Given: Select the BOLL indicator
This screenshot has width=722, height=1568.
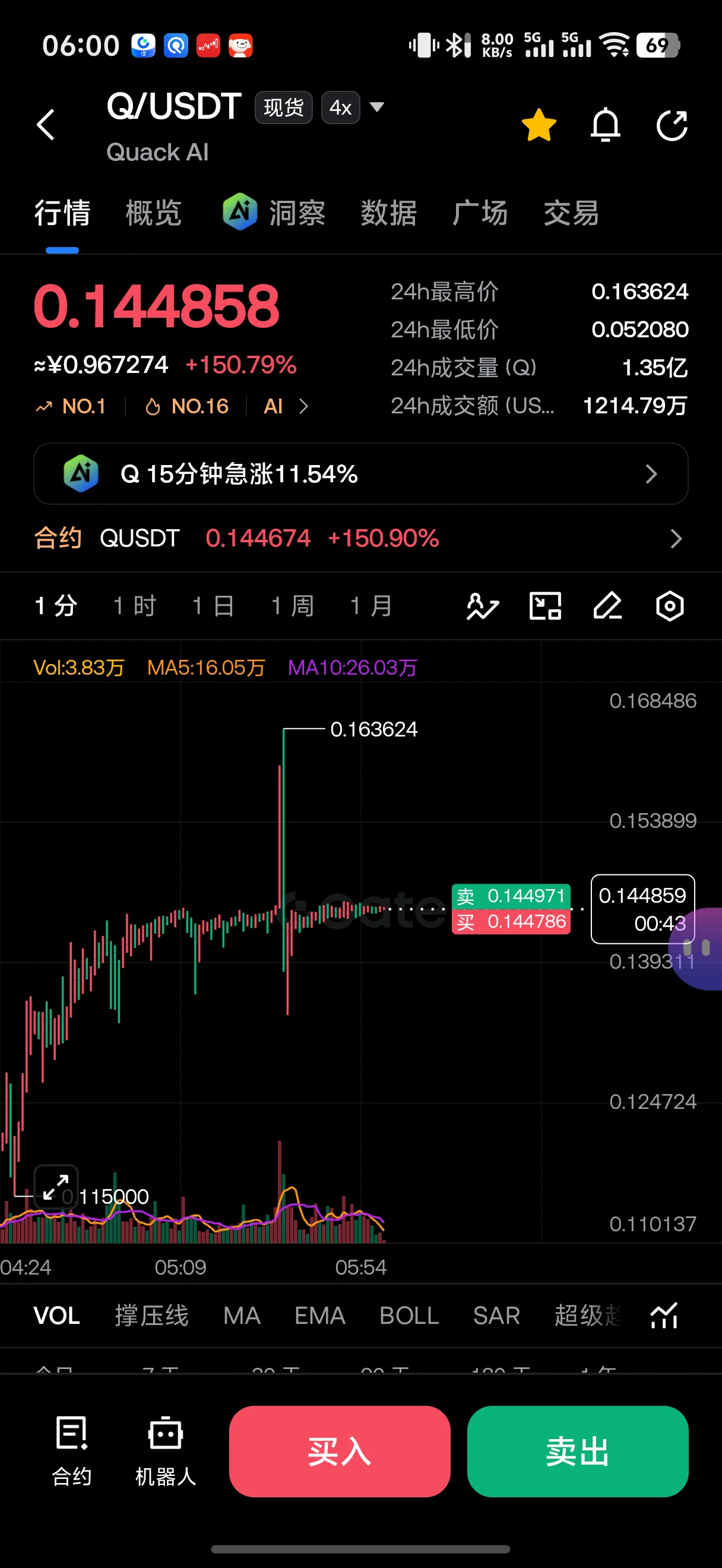Looking at the screenshot, I should pos(408,1316).
